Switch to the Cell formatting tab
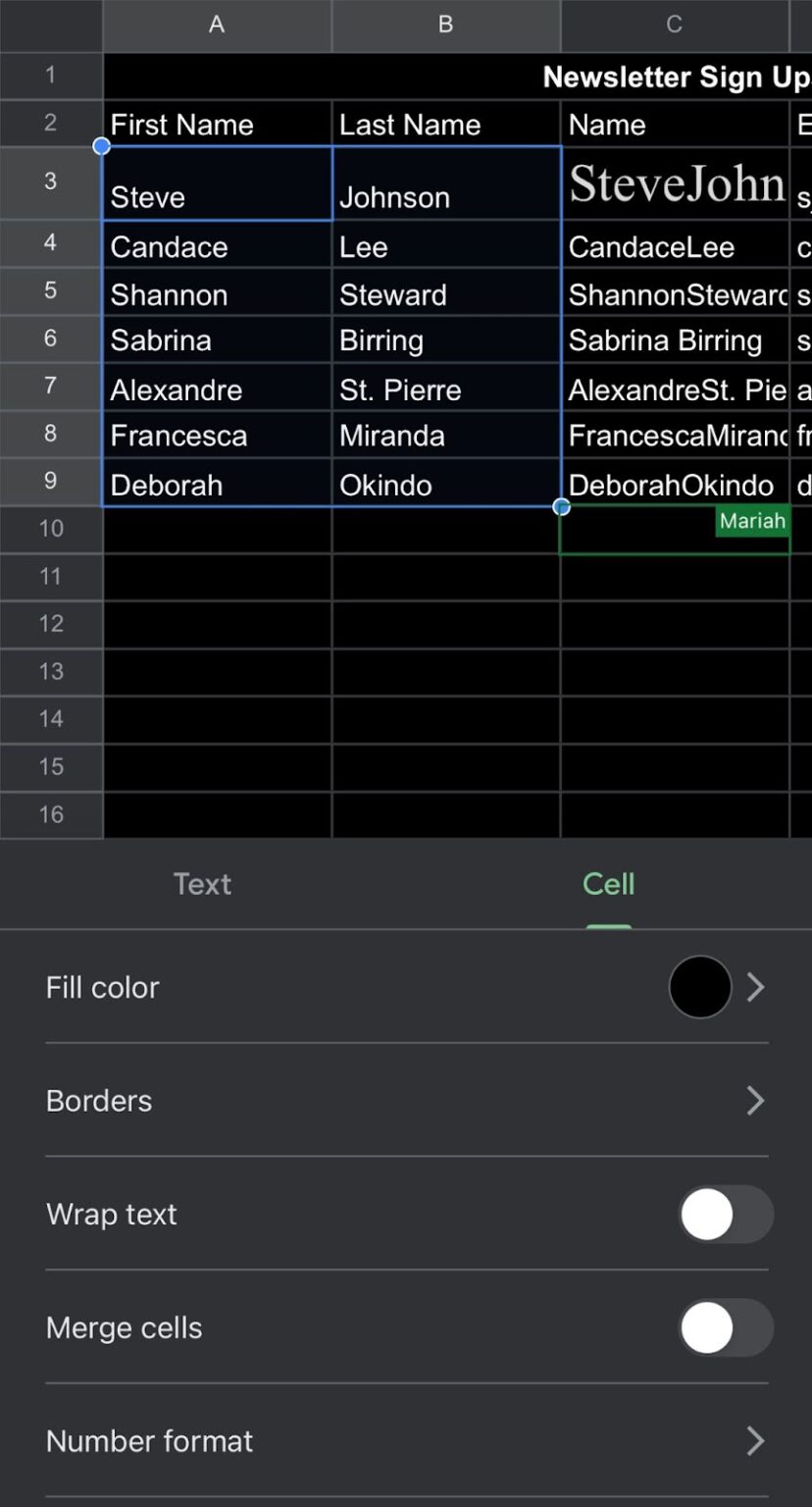812x1507 pixels. tap(608, 884)
